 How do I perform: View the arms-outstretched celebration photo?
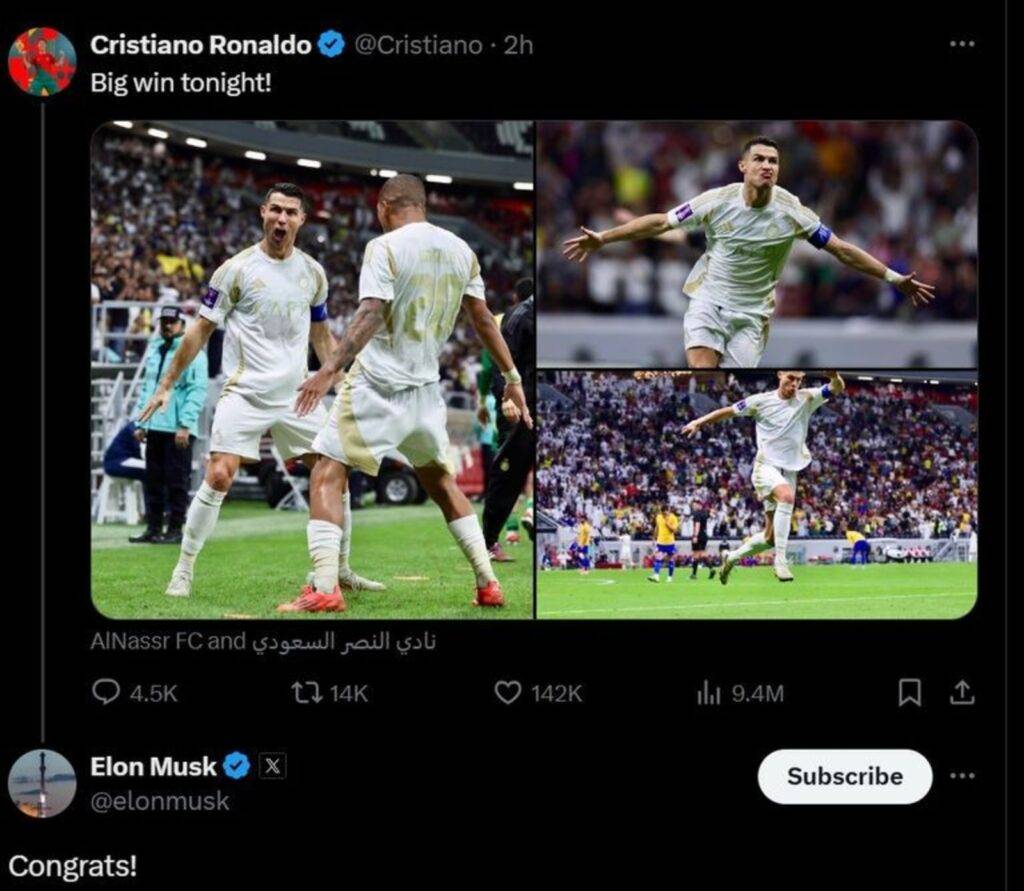point(757,244)
